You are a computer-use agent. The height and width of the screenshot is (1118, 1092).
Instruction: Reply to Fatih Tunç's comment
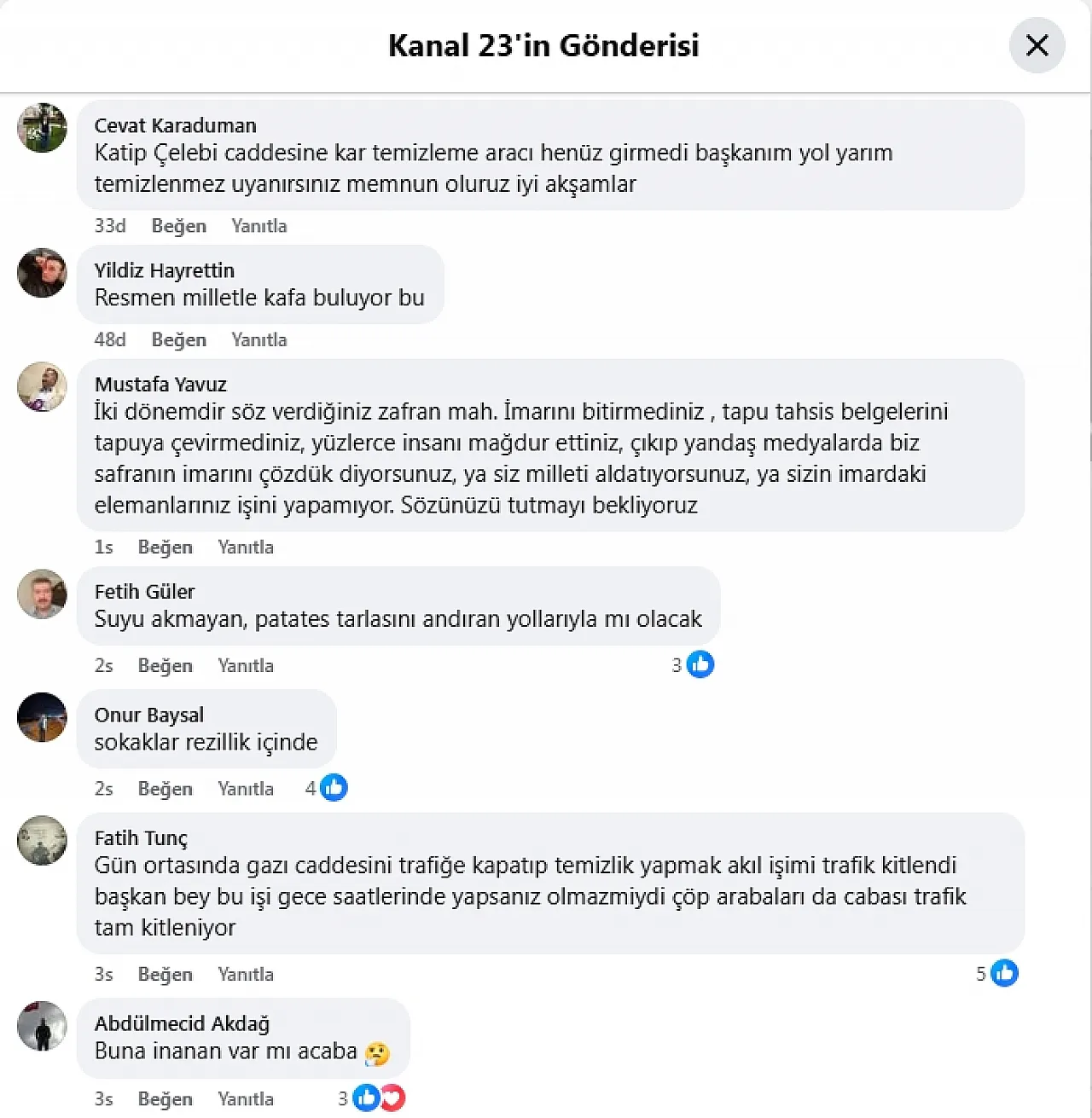(245, 974)
